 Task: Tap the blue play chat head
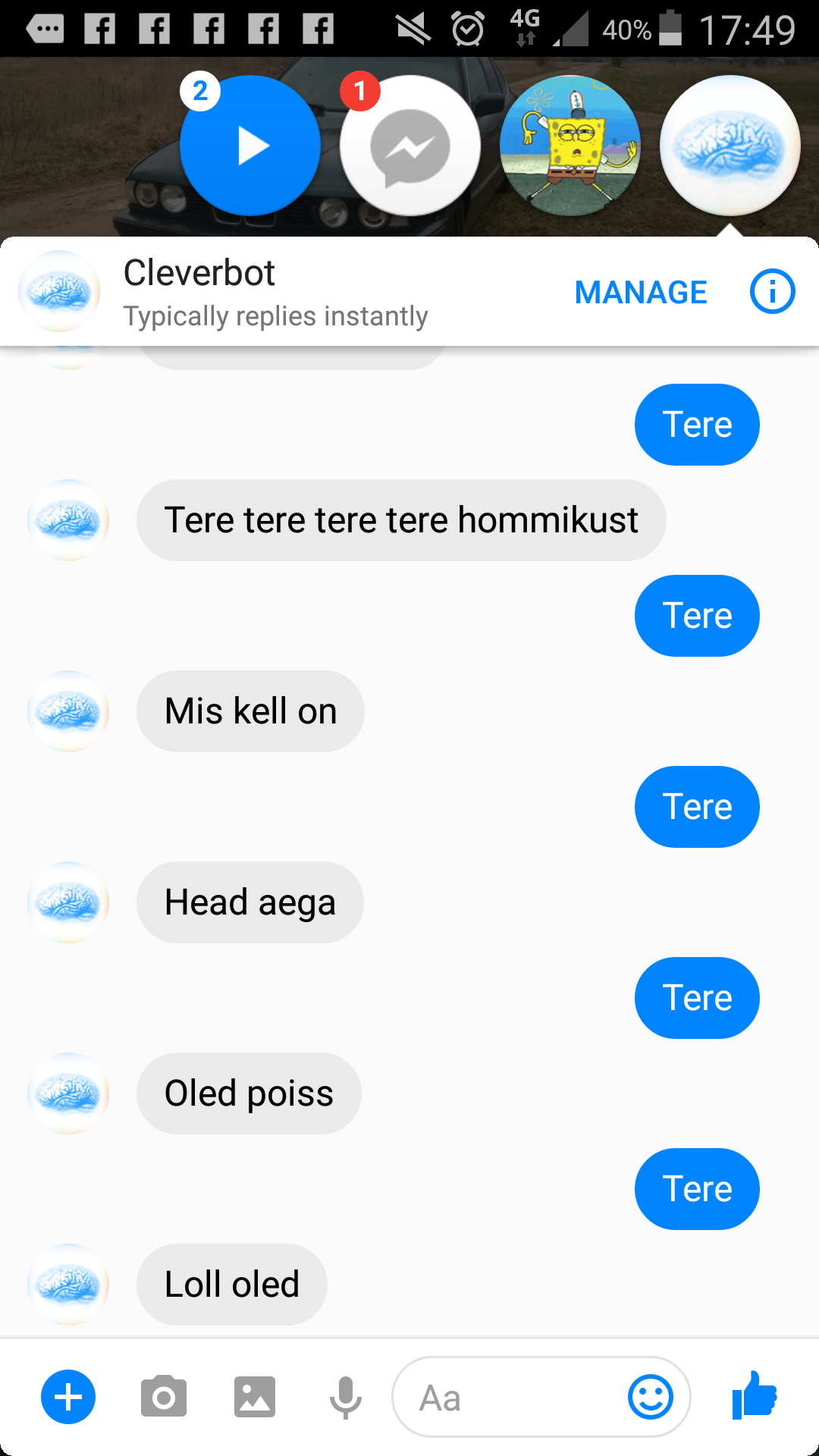[x=250, y=146]
